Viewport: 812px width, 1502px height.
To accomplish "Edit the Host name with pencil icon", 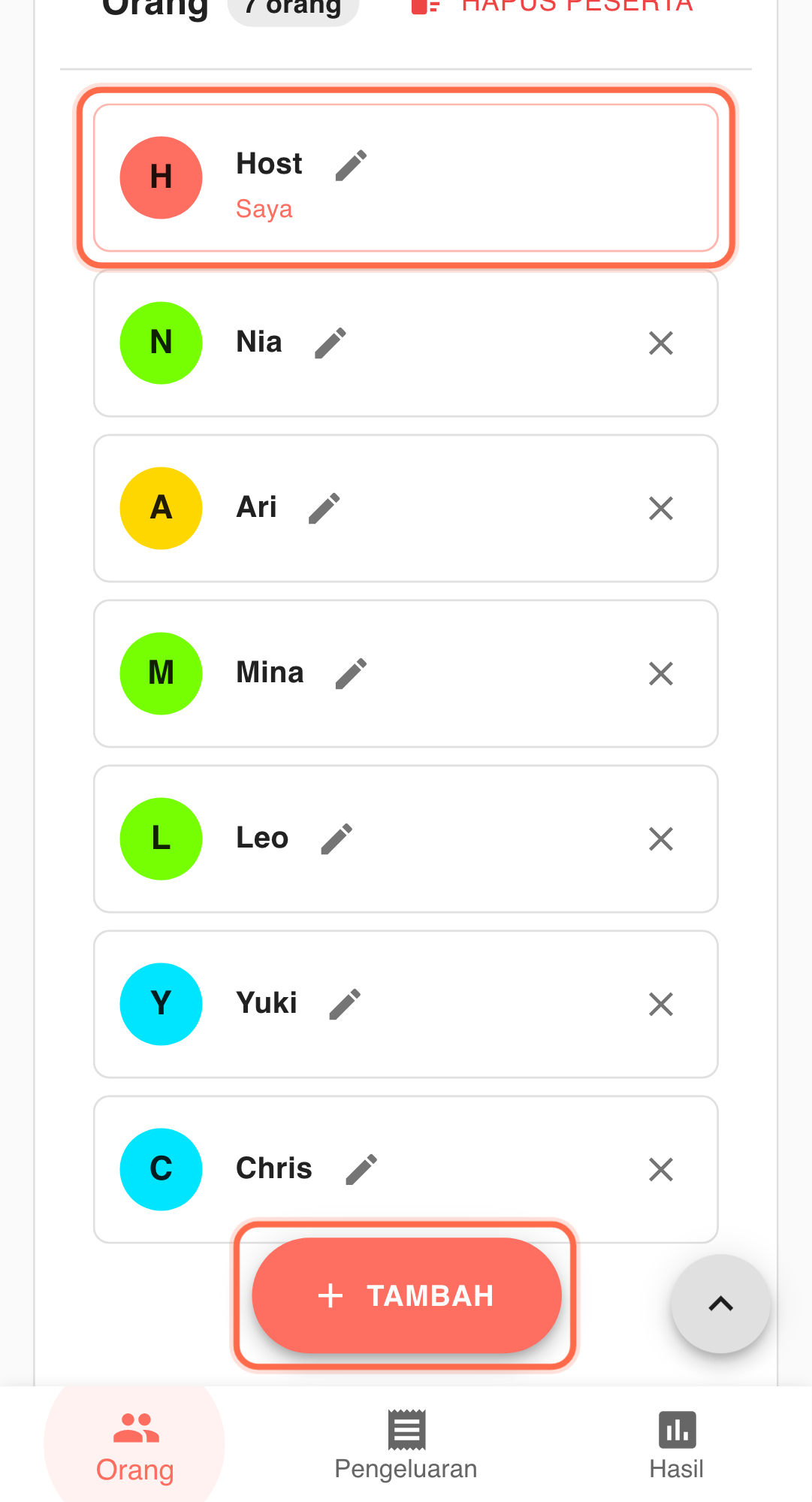I will tap(351, 165).
